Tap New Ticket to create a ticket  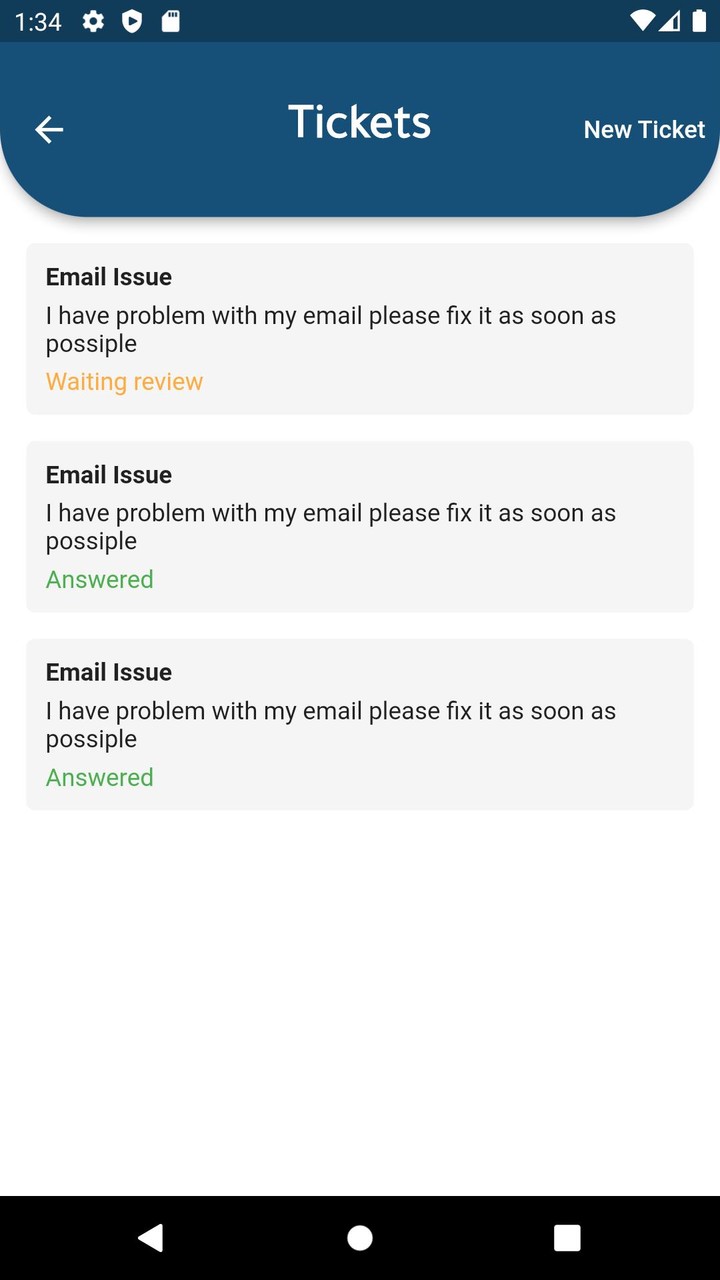644,129
